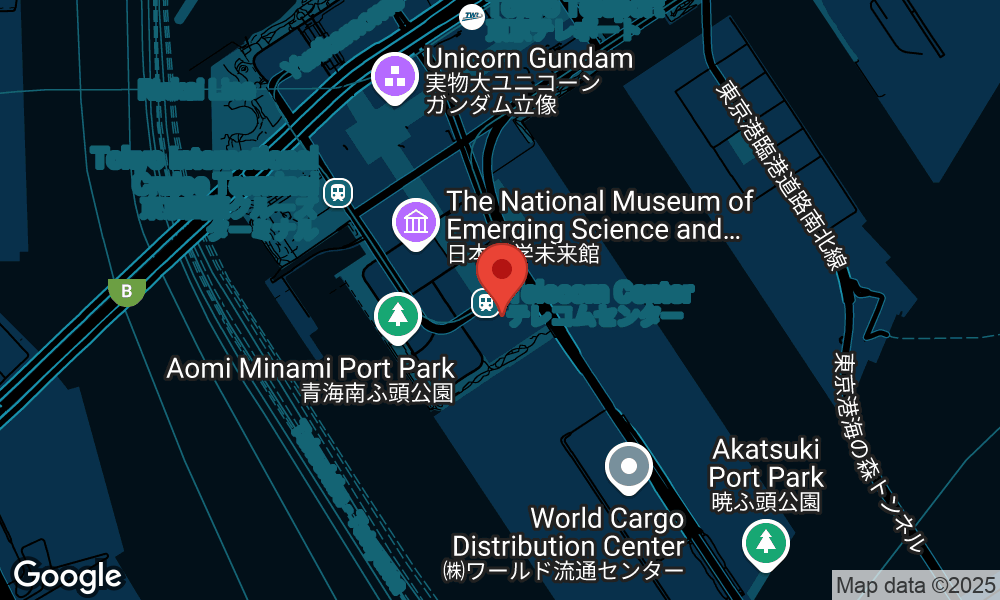Tap the train station icon near Telecom Center

[484, 301]
